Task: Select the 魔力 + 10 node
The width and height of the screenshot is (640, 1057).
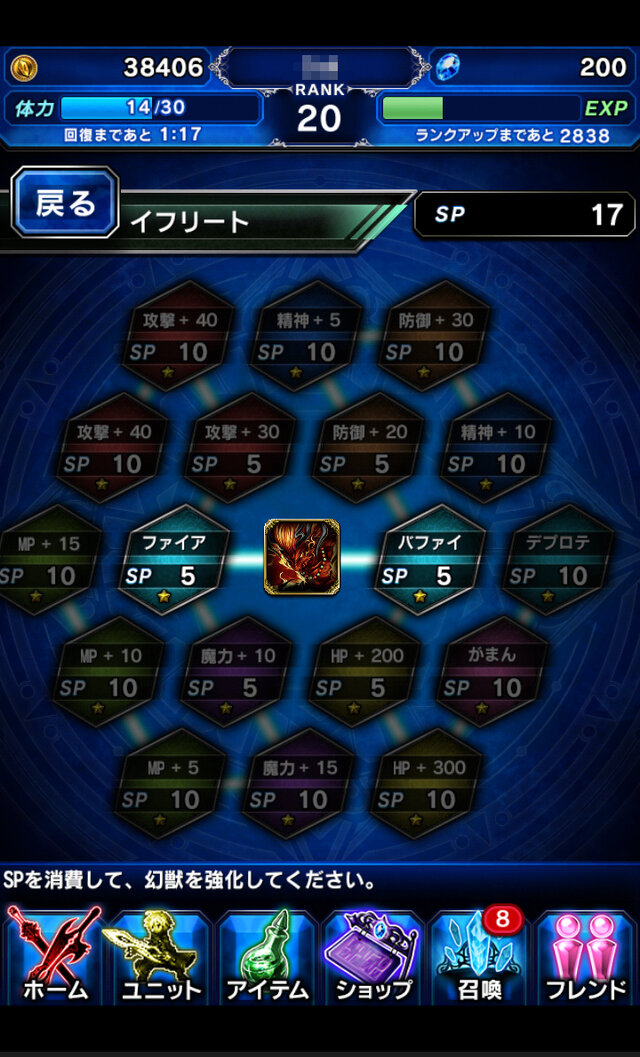Action: tap(236, 672)
